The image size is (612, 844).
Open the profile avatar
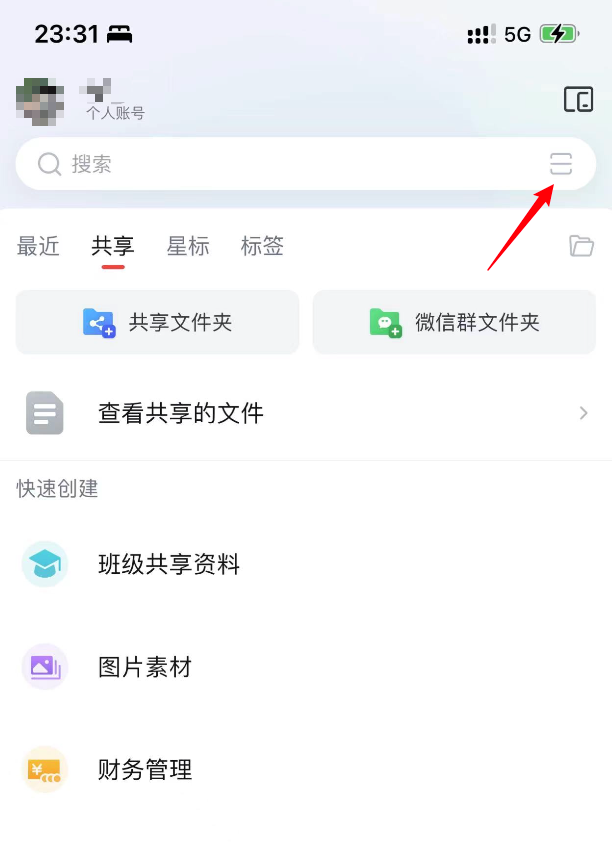tap(41, 100)
